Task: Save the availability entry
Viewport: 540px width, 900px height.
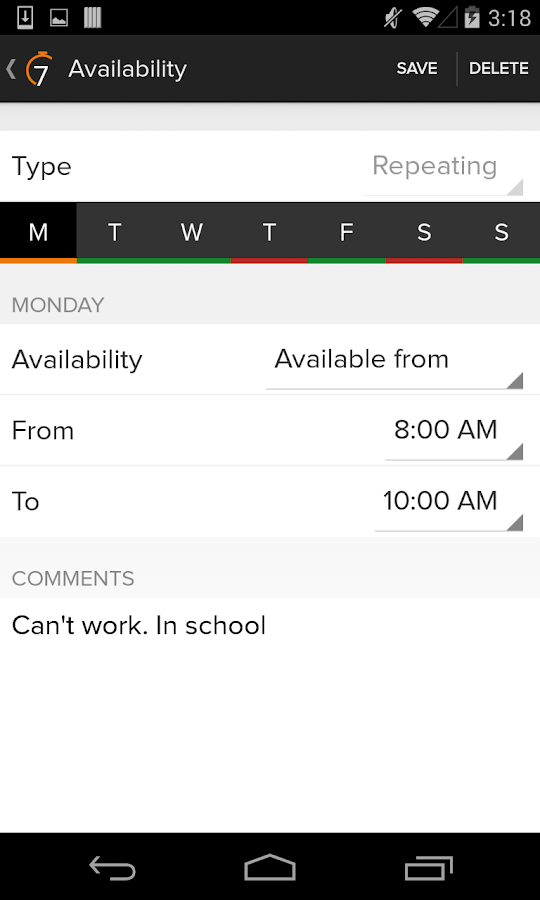Action: [417, 69]
